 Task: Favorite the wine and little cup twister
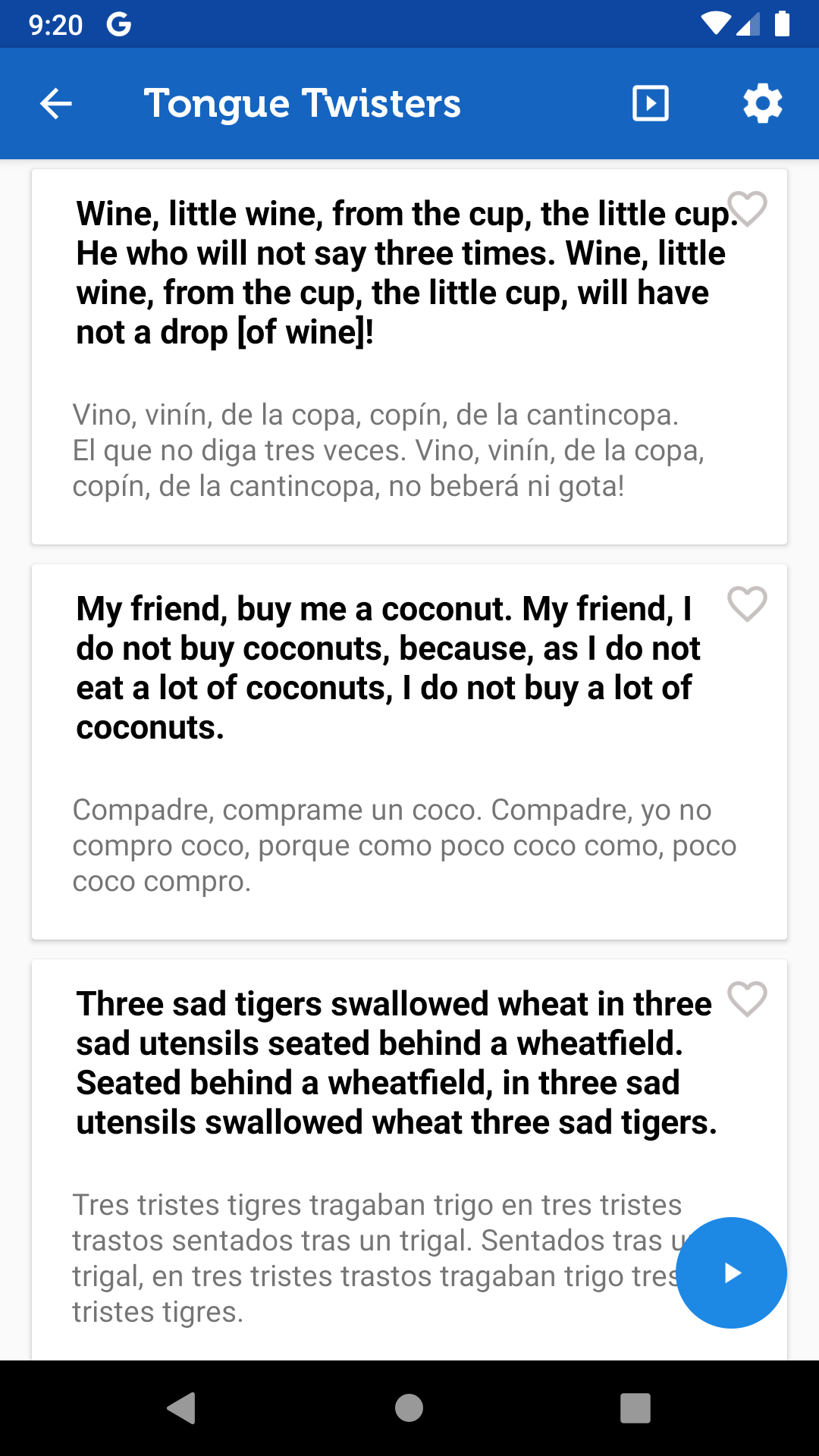747,209
